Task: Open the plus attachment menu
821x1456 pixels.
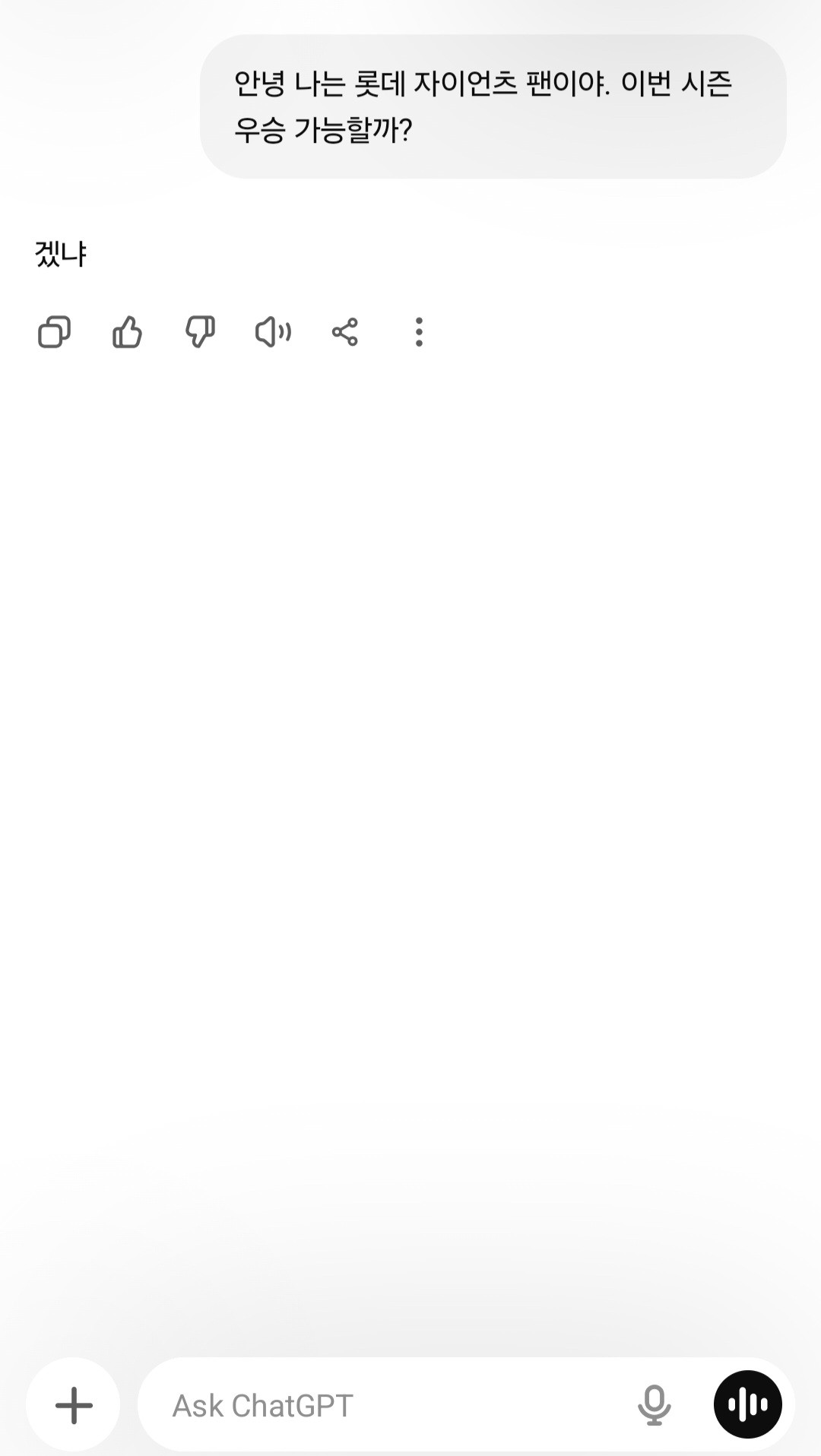Action: (x=73, y=1404)
